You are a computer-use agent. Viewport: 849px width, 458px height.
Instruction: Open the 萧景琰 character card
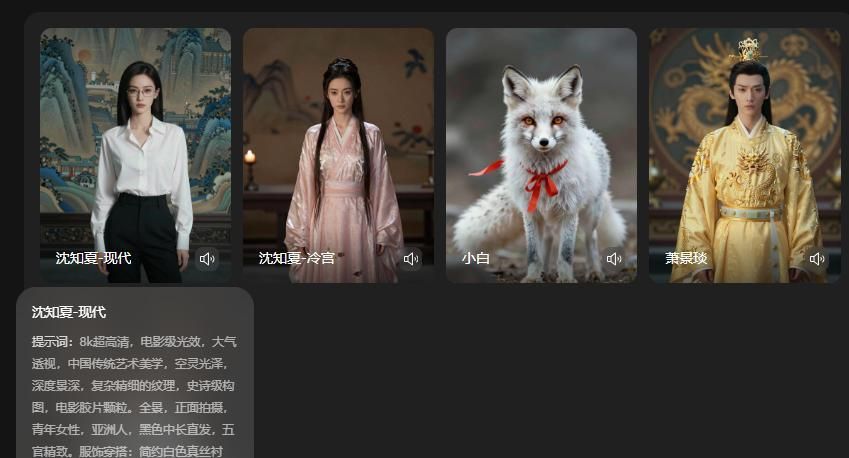click(745, 150)
